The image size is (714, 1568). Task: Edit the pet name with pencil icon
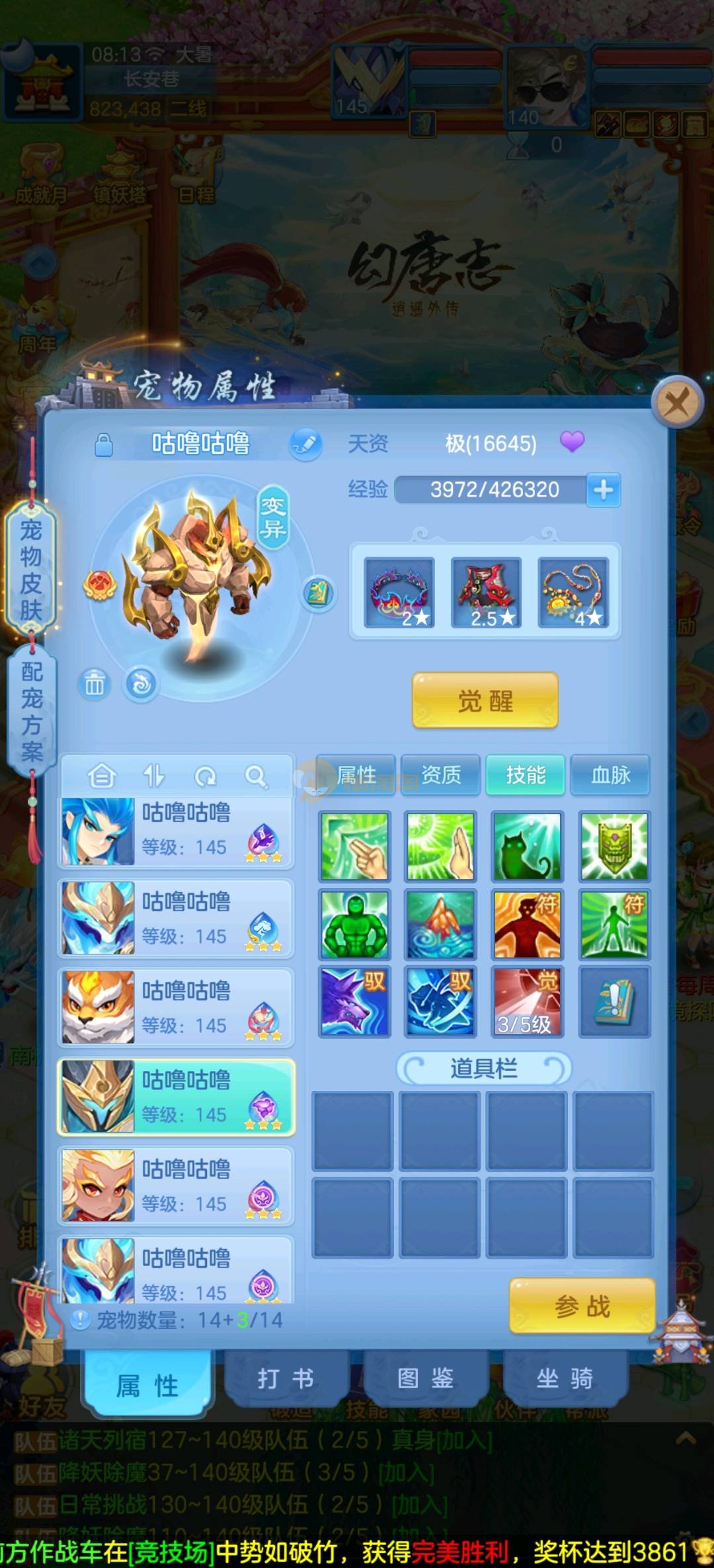[305, 443]
